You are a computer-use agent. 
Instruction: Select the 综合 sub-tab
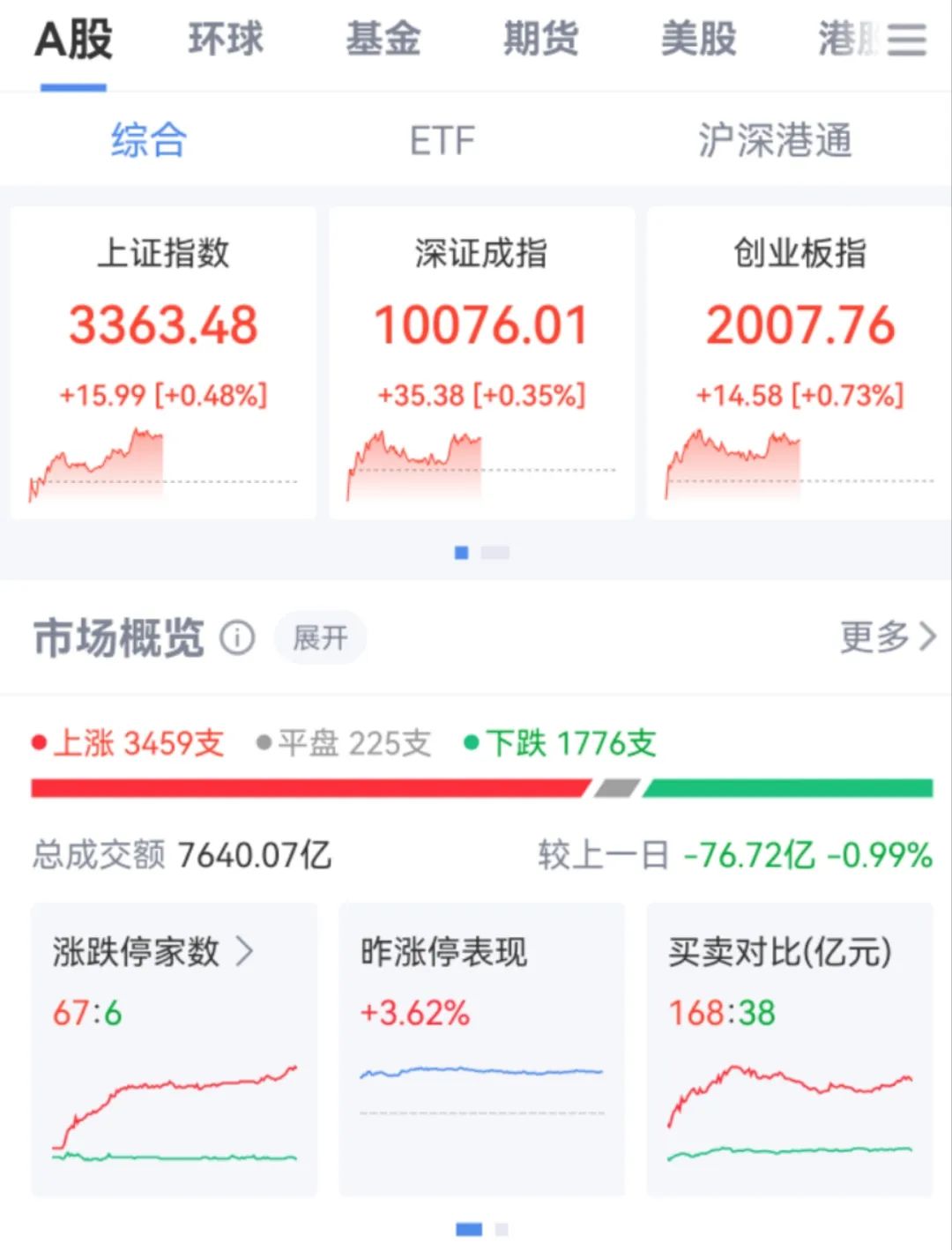pyautogui.click(x=148, y=141)
